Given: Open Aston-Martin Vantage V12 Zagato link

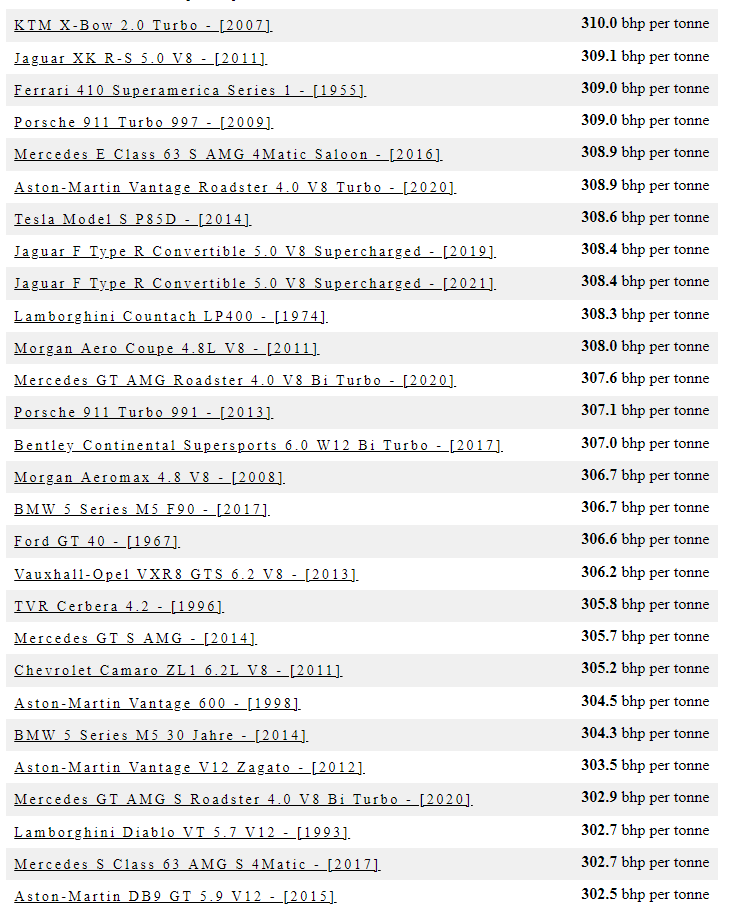Looking at the screenshot, I should (188, 767).
